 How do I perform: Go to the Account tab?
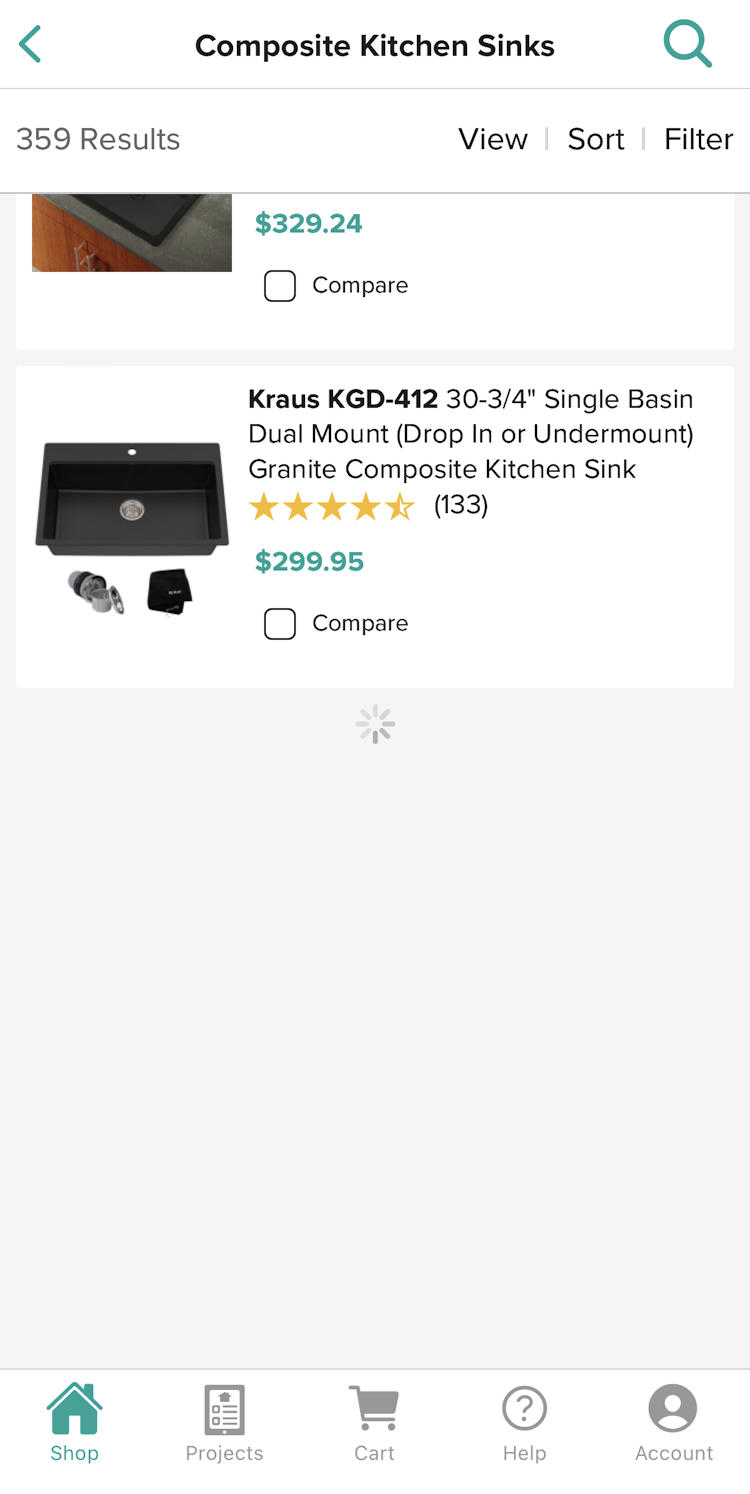tap(673, 1423)
